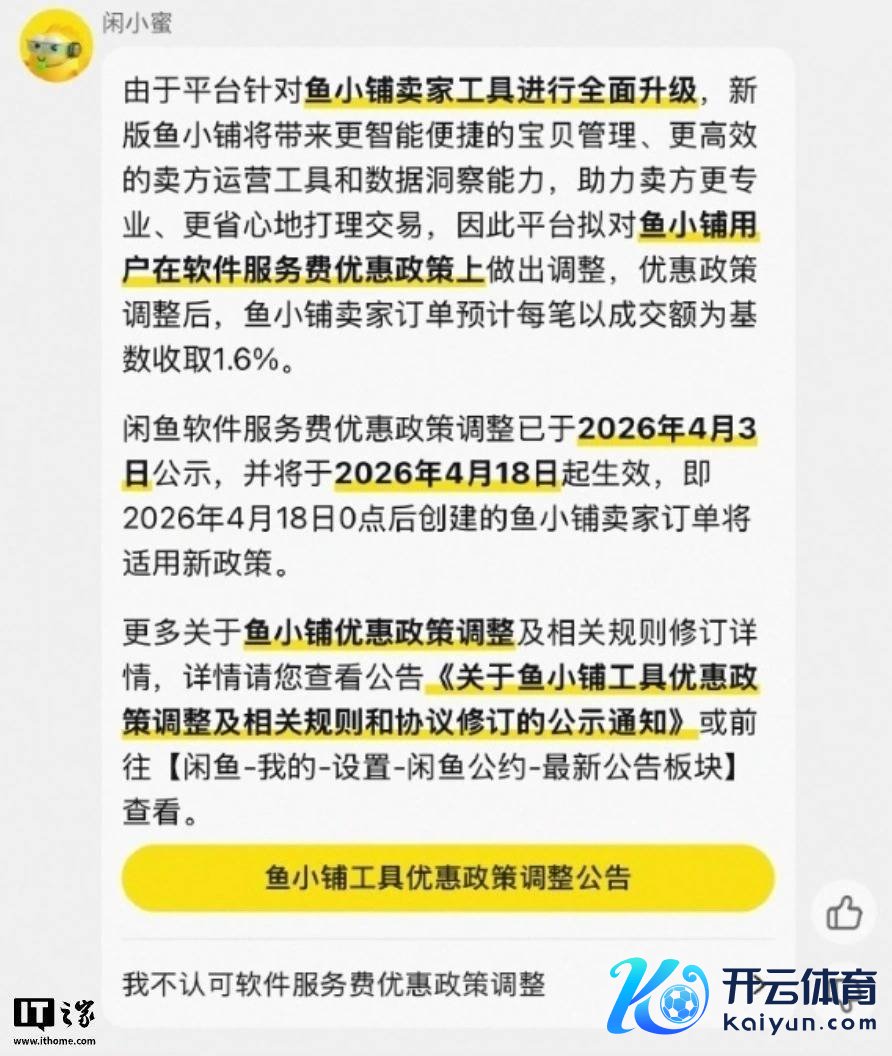The image size is (892, 1056).
Task: Give the message a thumbs up
Action: [843, 911]
